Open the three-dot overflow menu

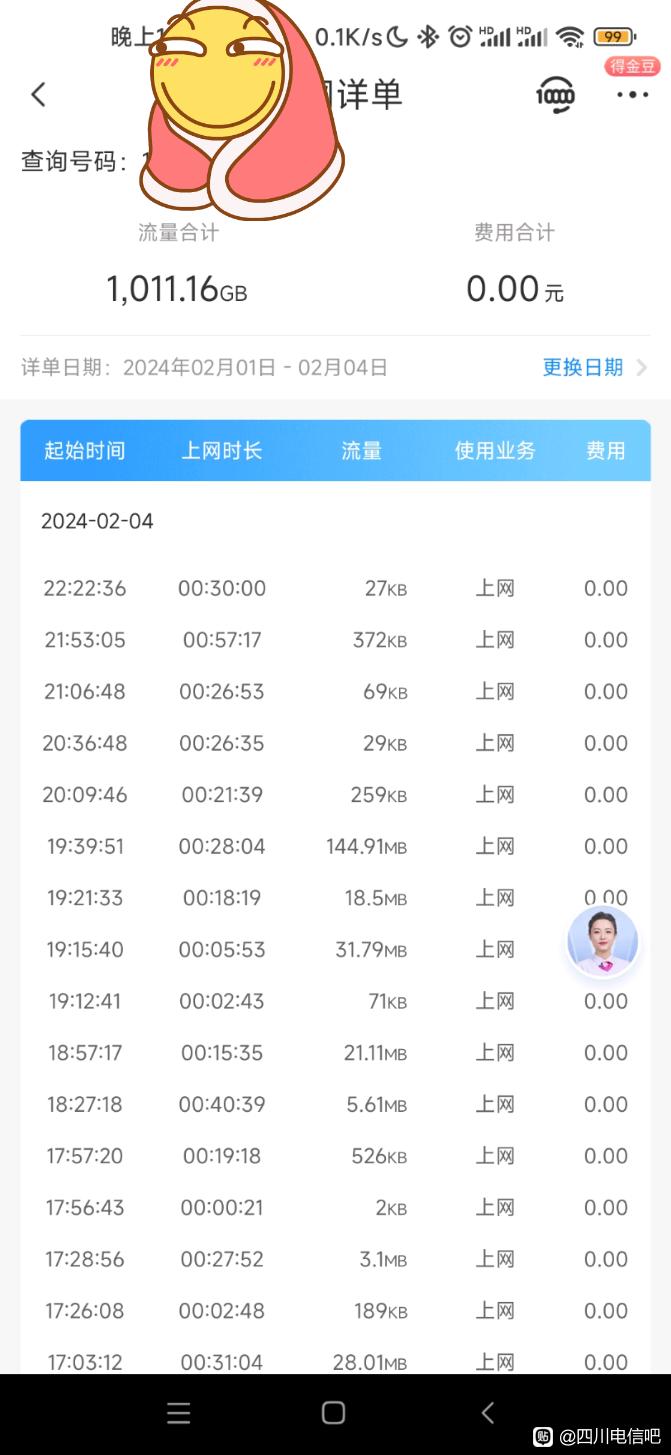coord(632,95)
